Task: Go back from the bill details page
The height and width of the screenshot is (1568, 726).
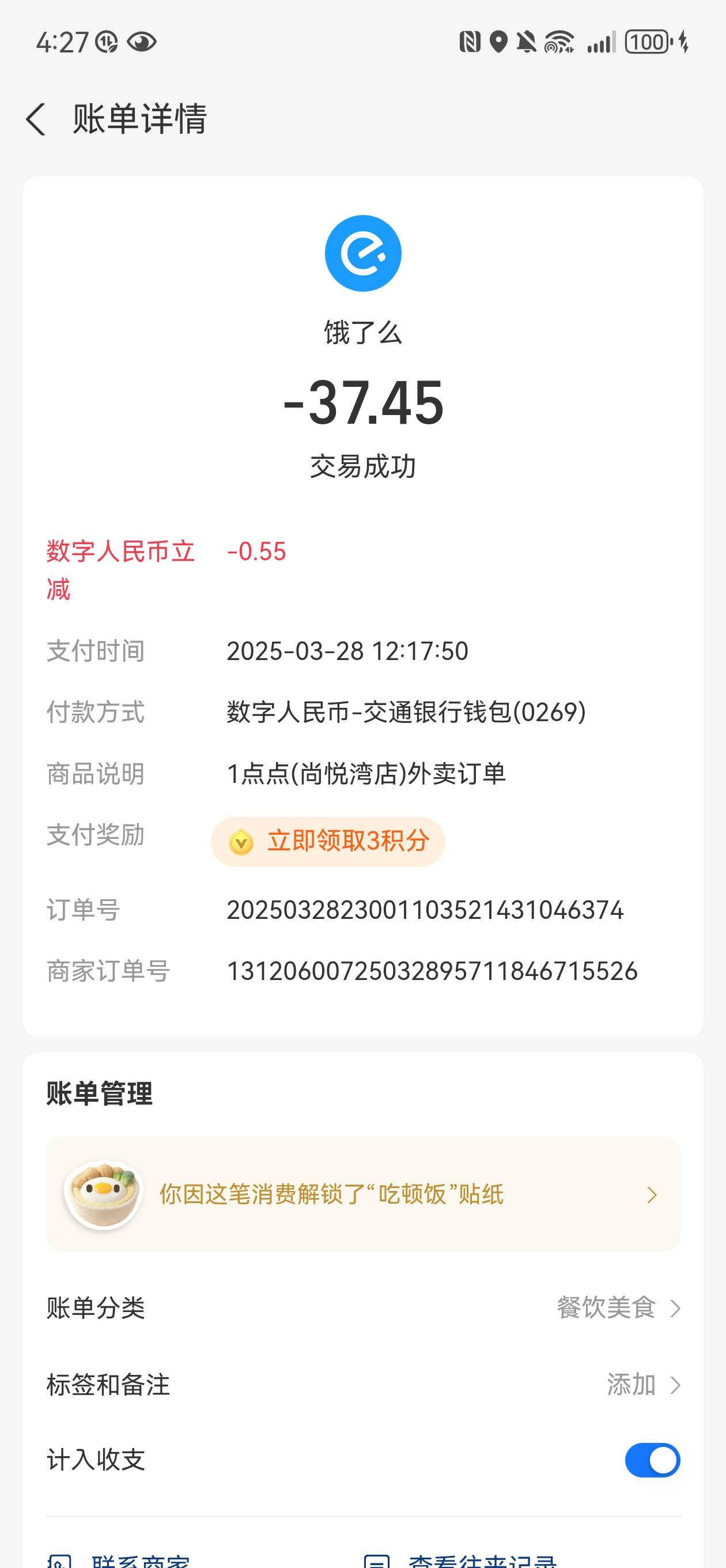Action: pos(36,119)
